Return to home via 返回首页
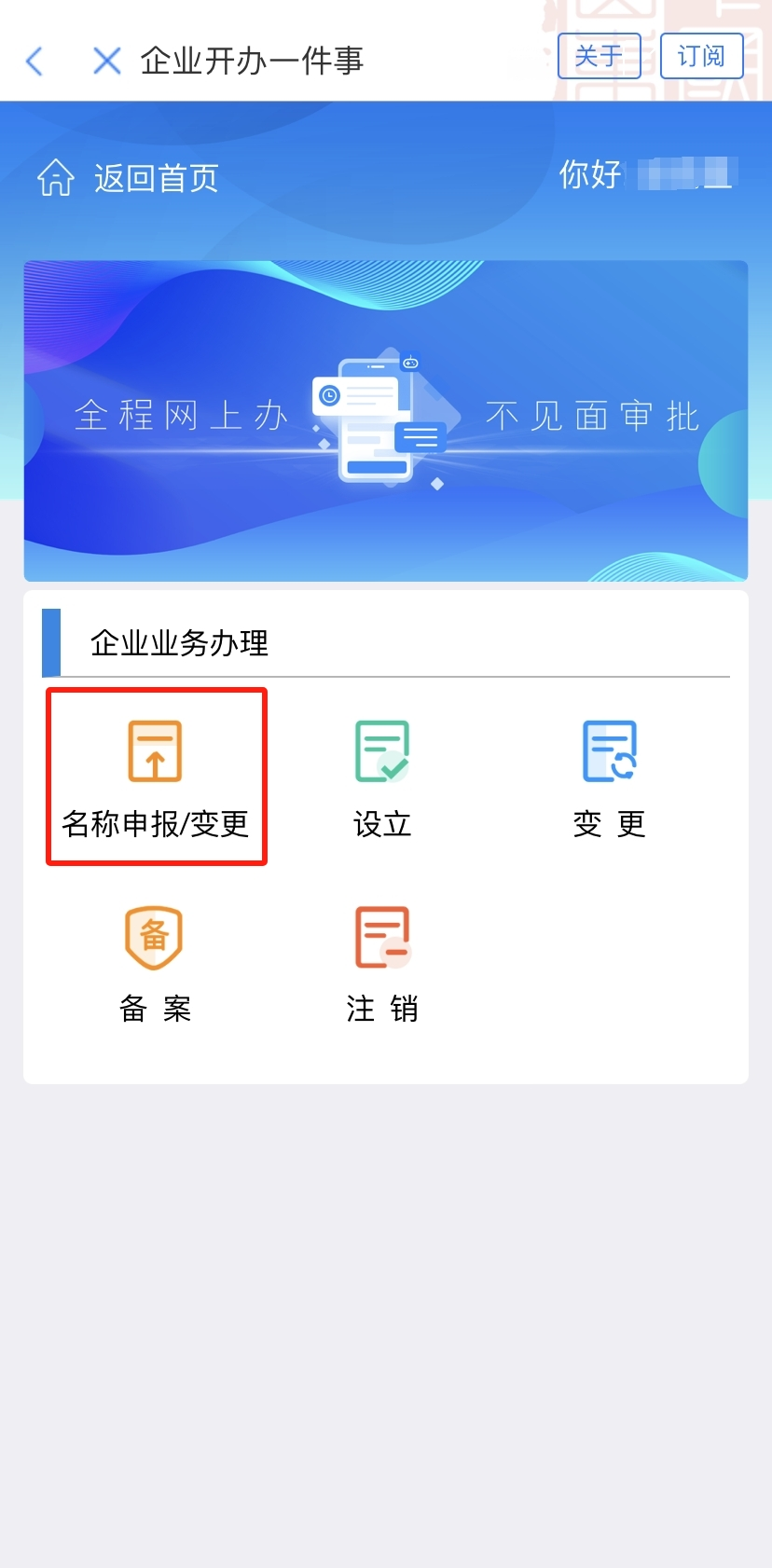Screen dimensions: 772x1568 pyautogui.click(x=129, y=177)
